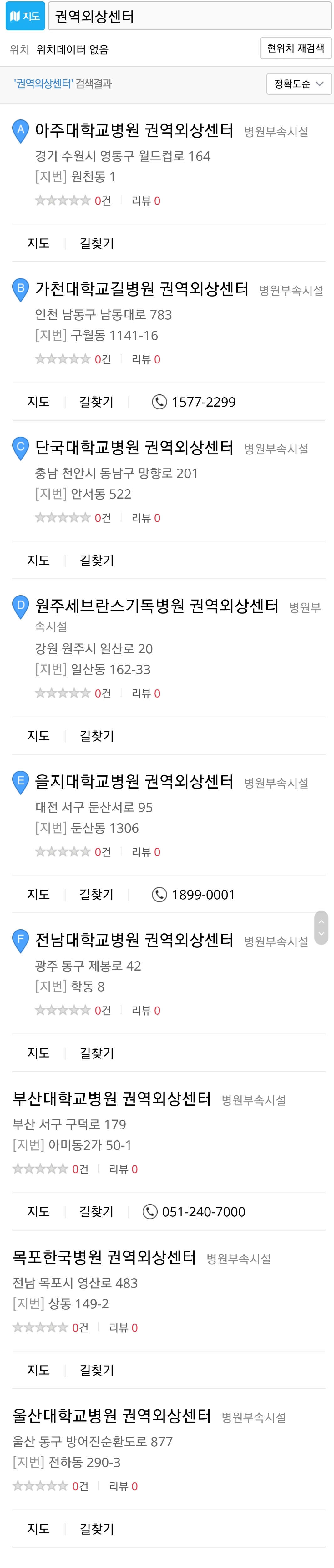Call 1899-0001 for 을지대학교병원

click(194, 894)
